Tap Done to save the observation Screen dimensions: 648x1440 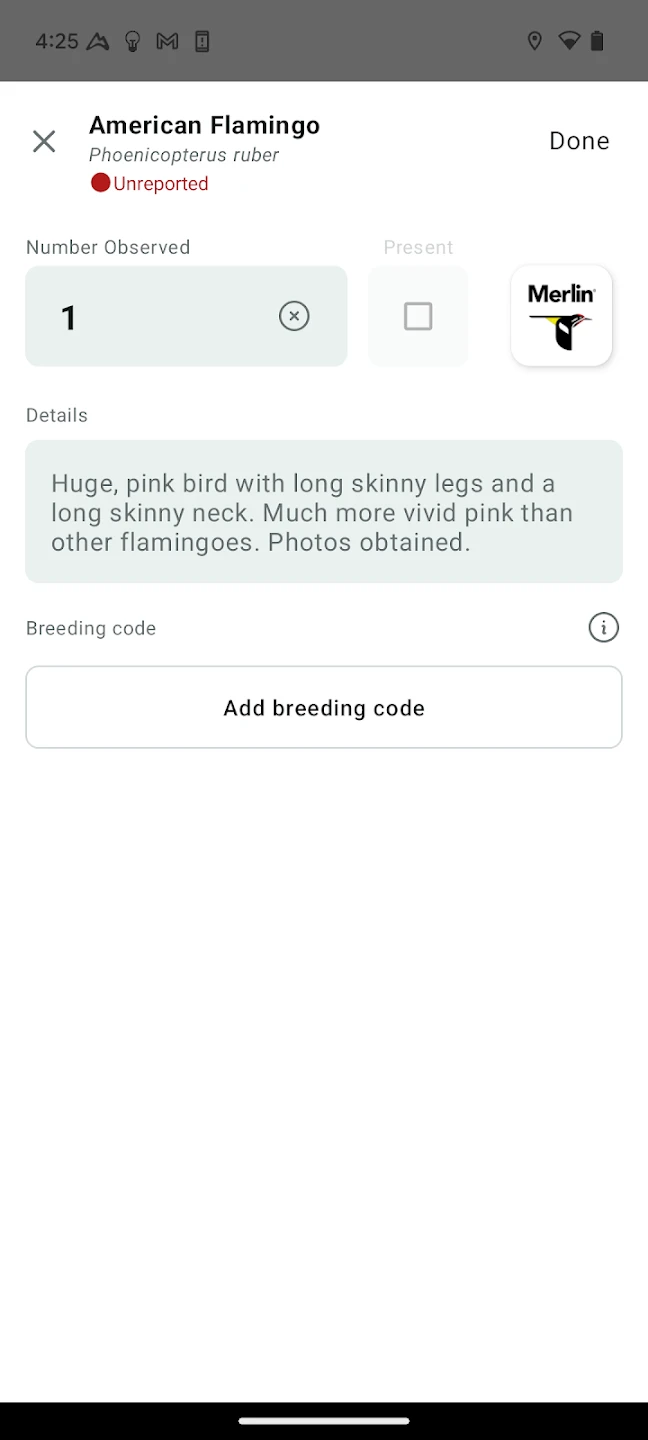pos(579,141)
